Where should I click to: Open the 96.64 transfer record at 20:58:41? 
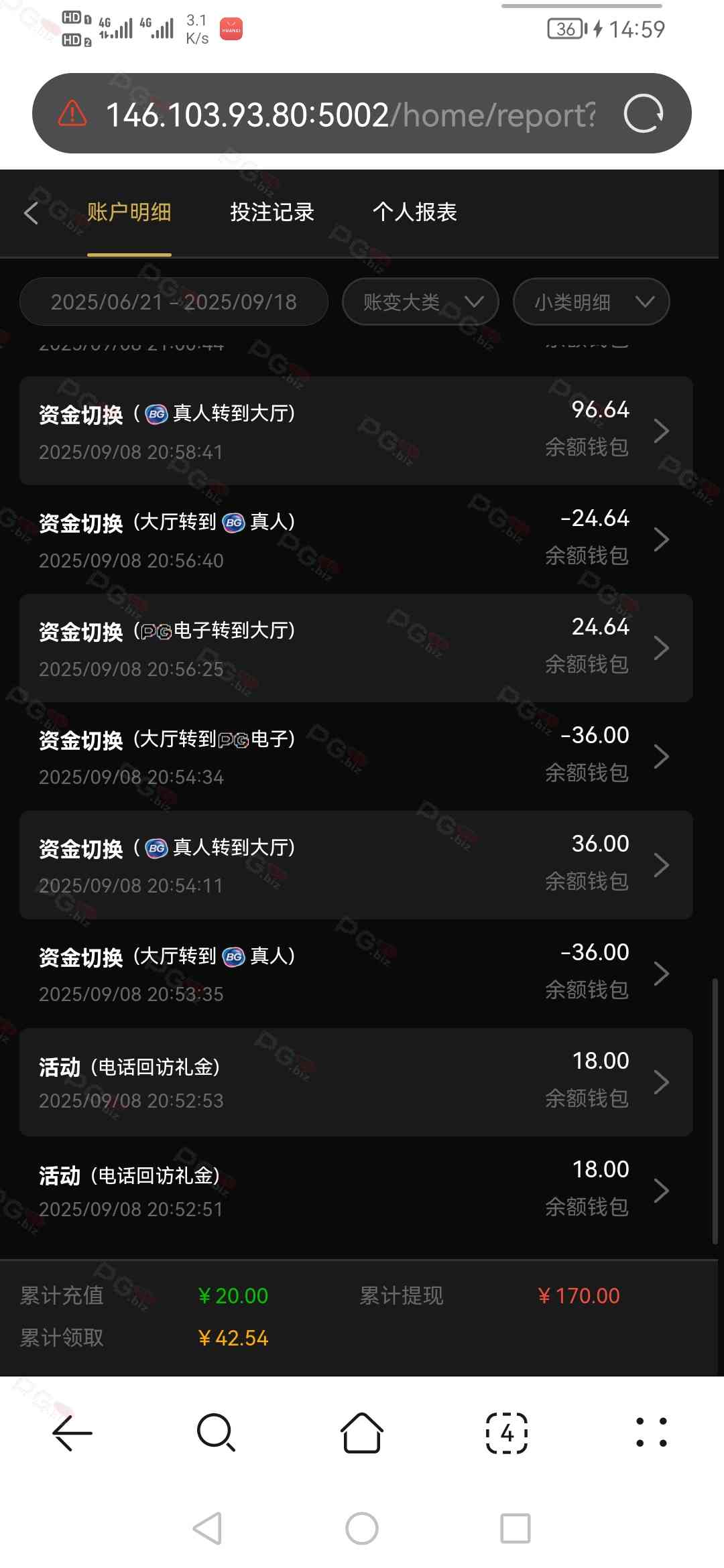[x=355, y=431]
